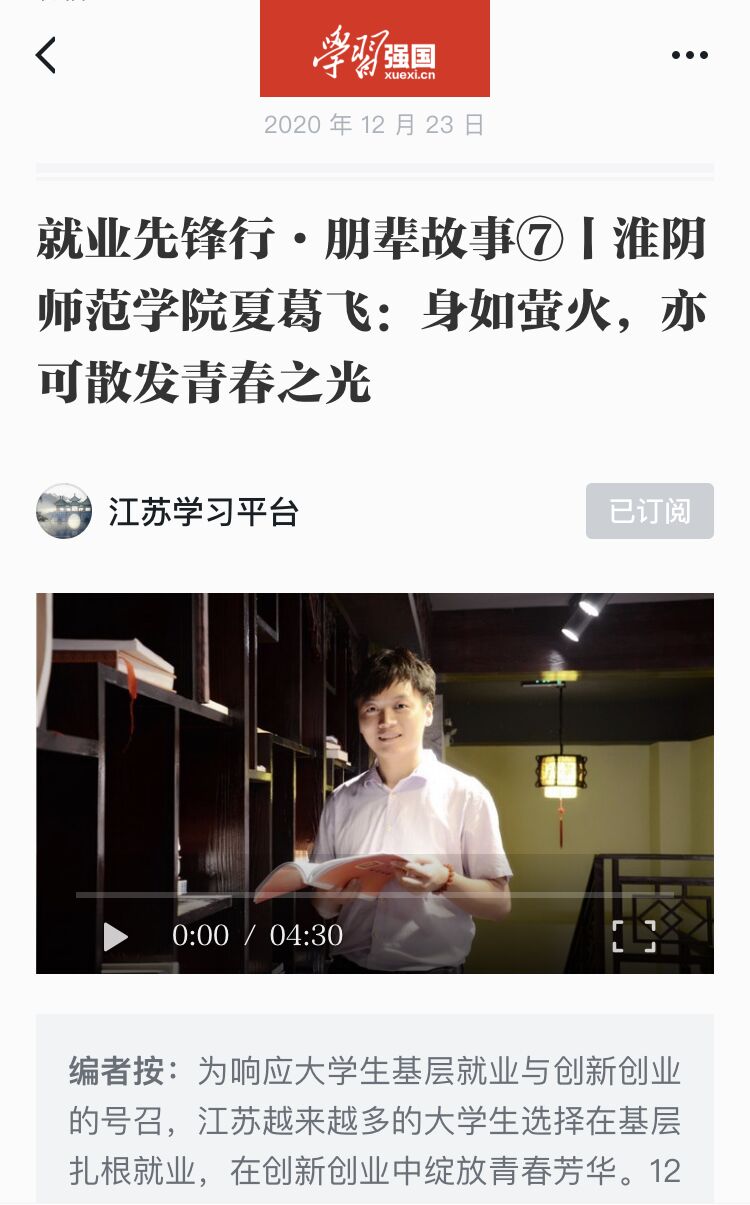Open the 江苏学习平台 publisher profile

point(203,512)
